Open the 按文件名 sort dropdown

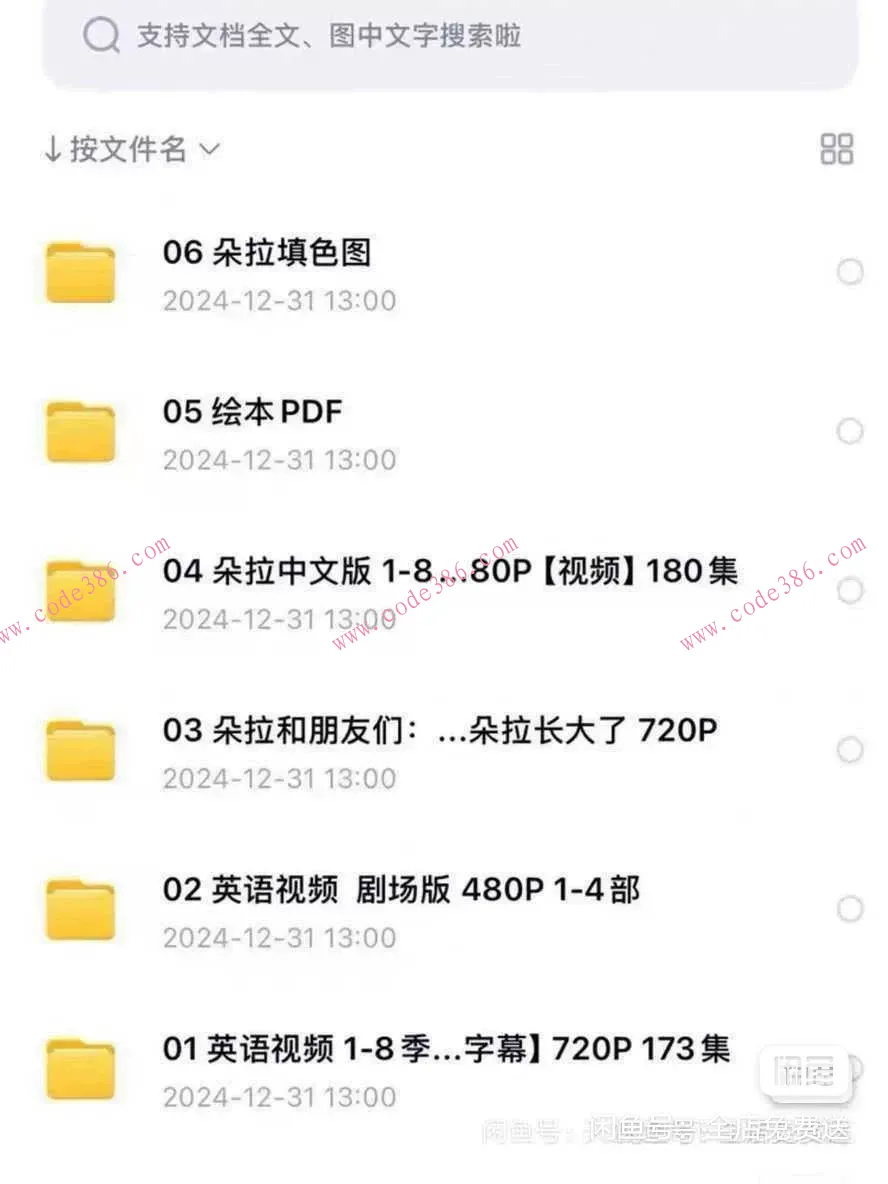tap(131, 150)
